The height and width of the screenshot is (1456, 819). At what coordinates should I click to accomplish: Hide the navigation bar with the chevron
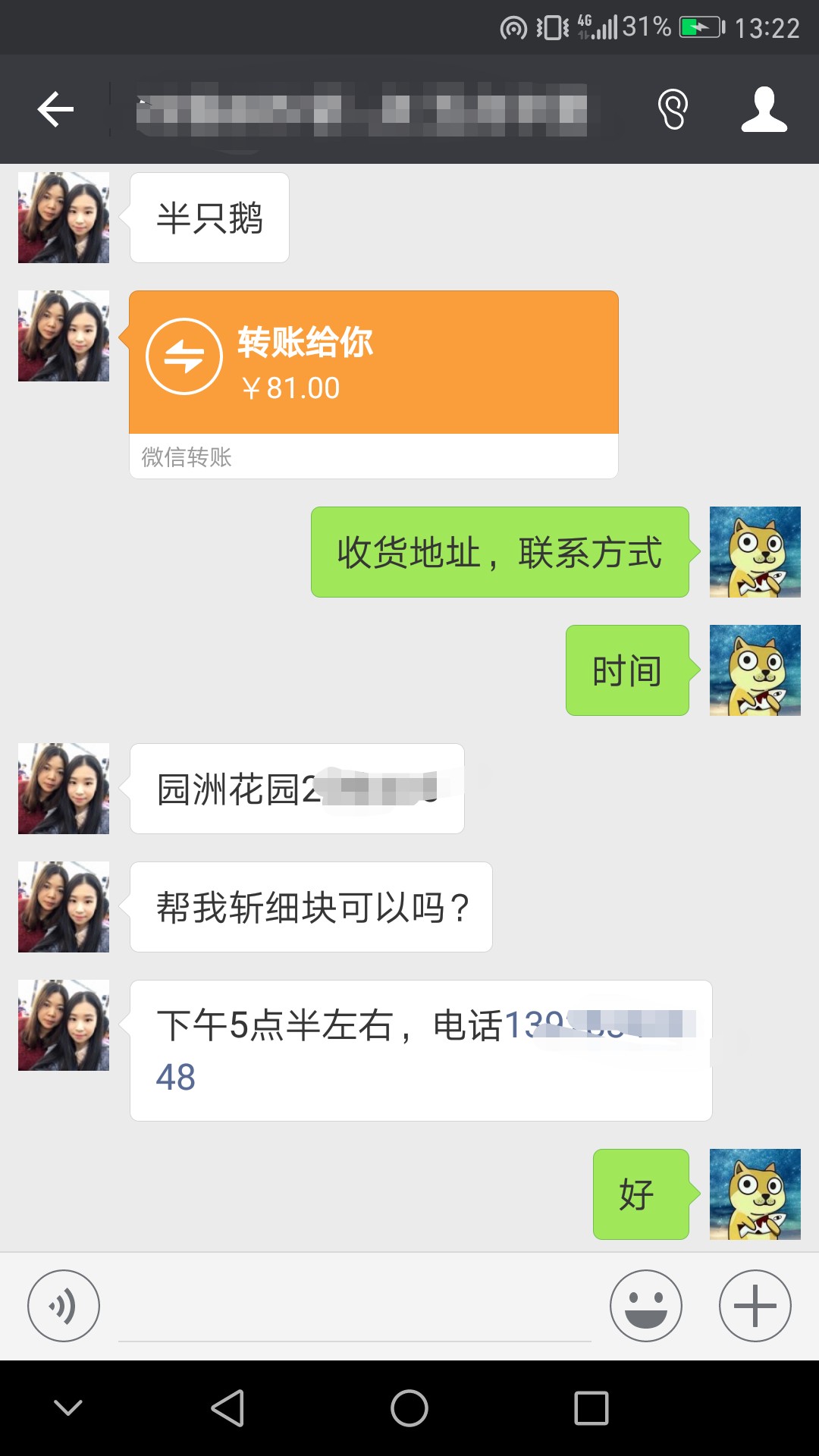click(68, 1408)
